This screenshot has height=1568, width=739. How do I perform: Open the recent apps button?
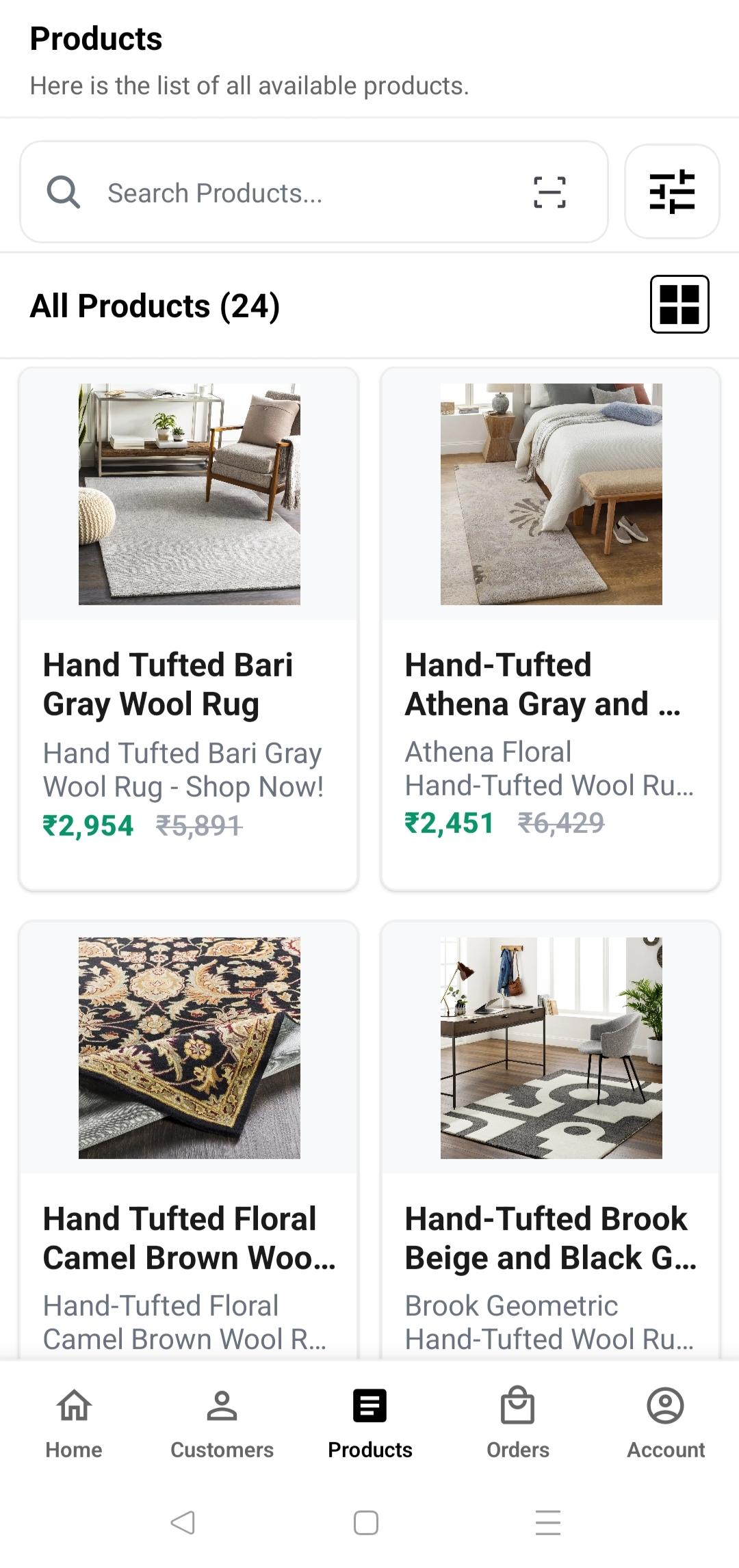tap(547, 1522)
